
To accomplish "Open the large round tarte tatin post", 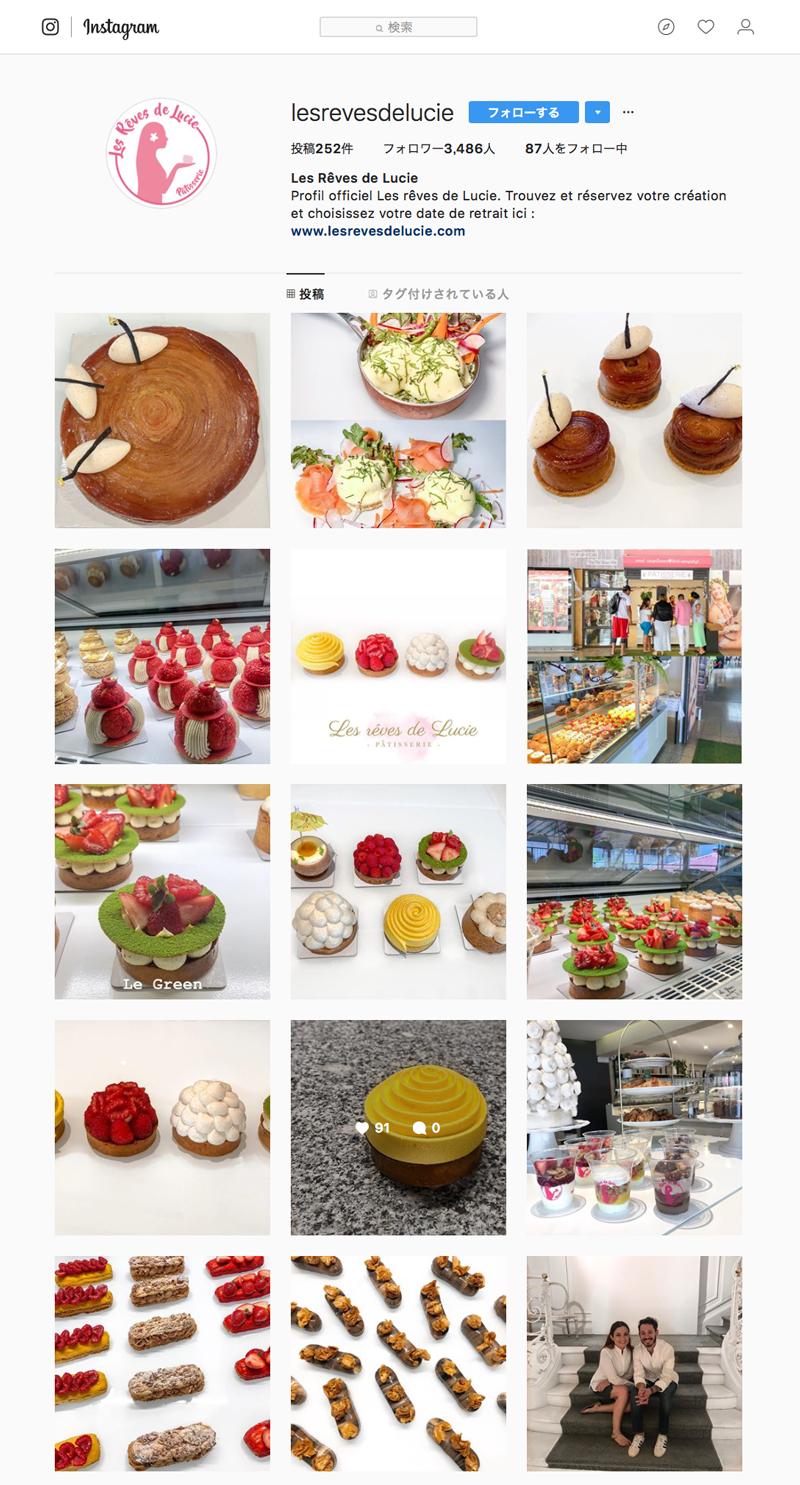I will [162, 420].
